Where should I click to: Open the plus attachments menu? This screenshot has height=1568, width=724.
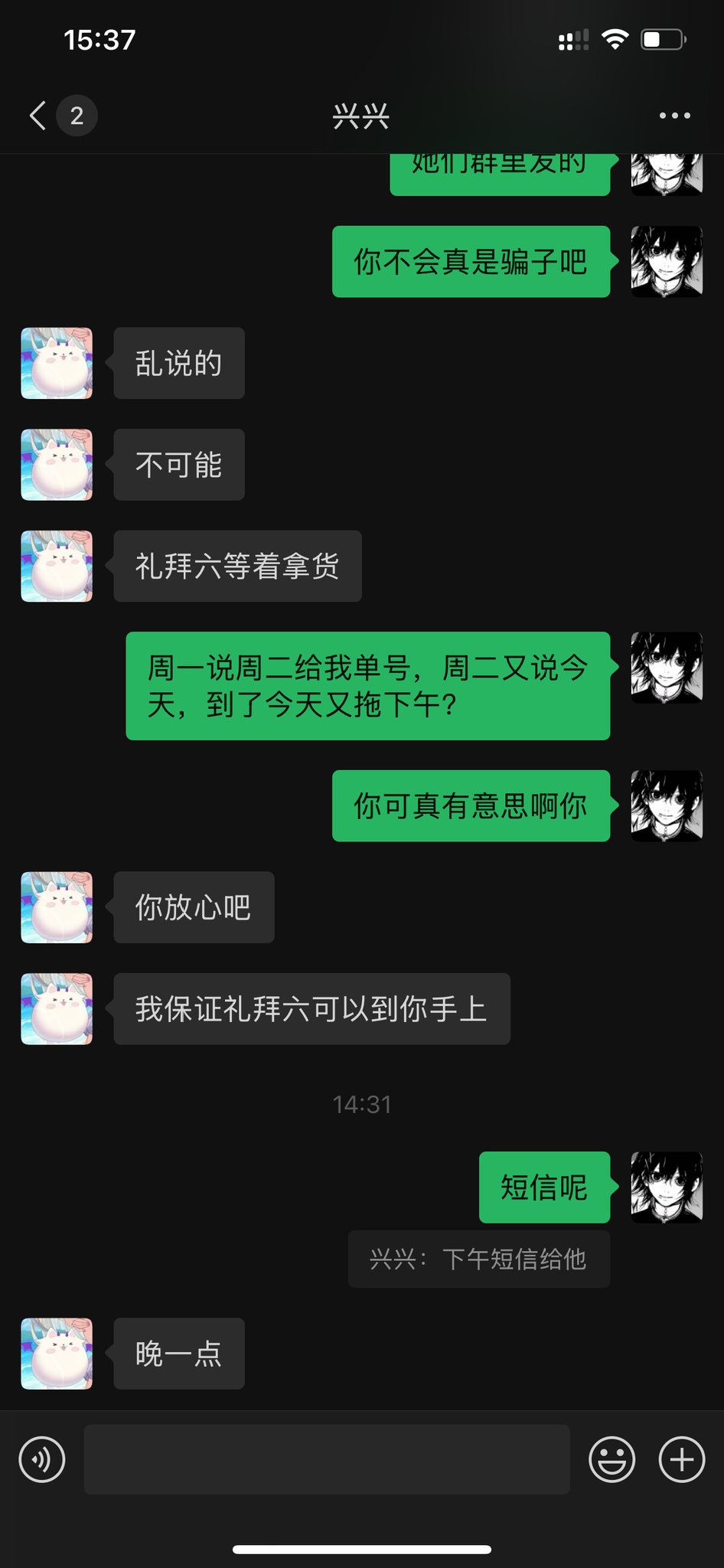click(x=681, y=1459)
